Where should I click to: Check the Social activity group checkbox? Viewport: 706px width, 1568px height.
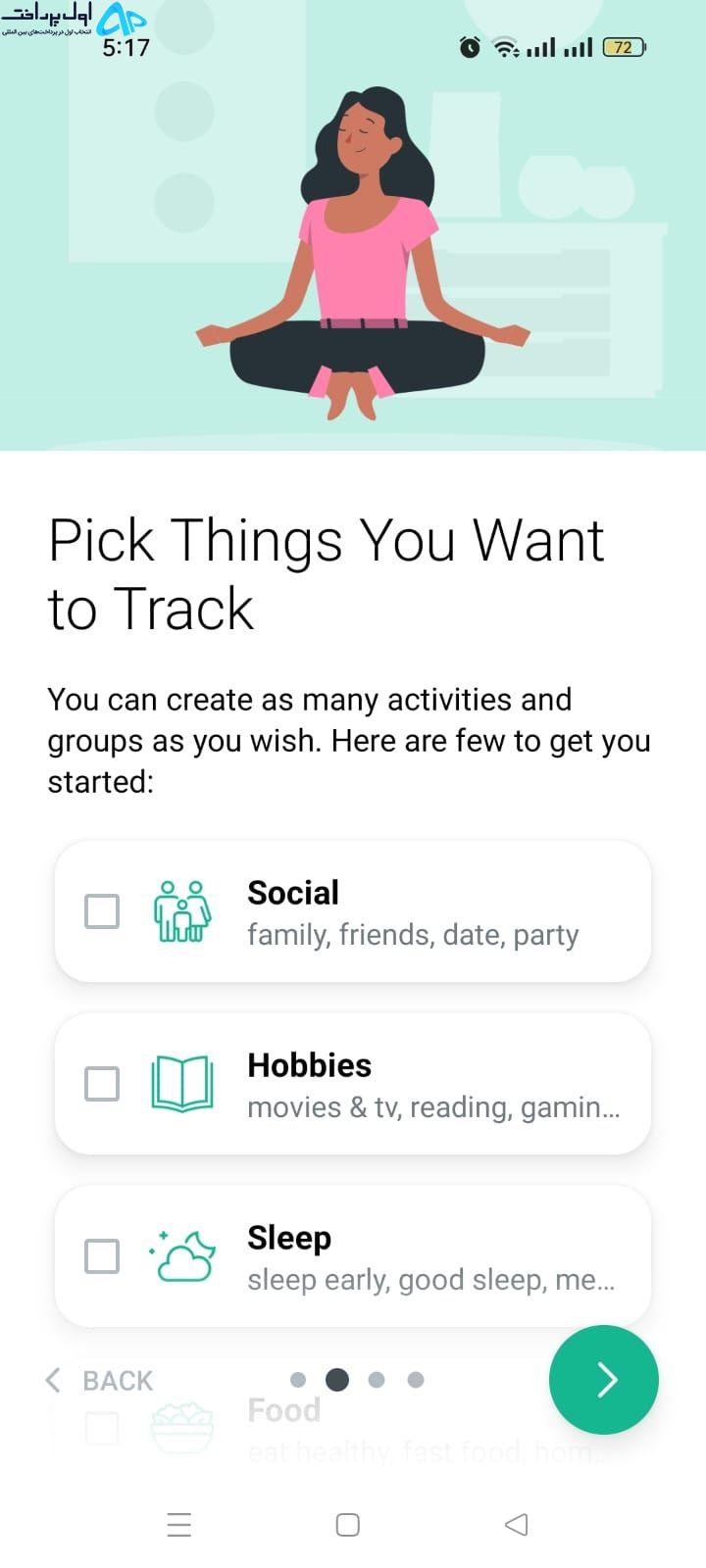click(x=102, y=911)
